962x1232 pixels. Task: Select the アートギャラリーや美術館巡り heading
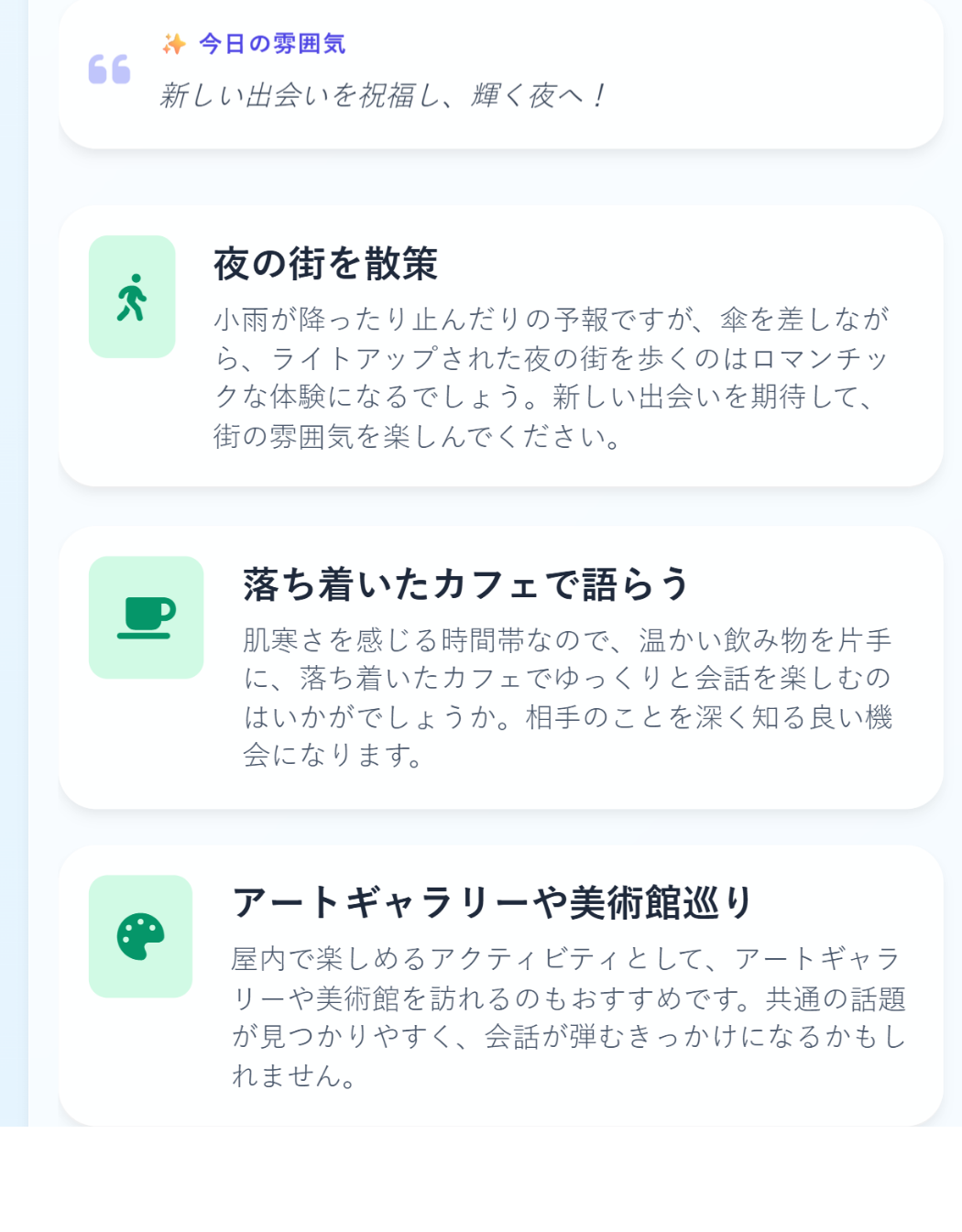(x=495, y=901)
